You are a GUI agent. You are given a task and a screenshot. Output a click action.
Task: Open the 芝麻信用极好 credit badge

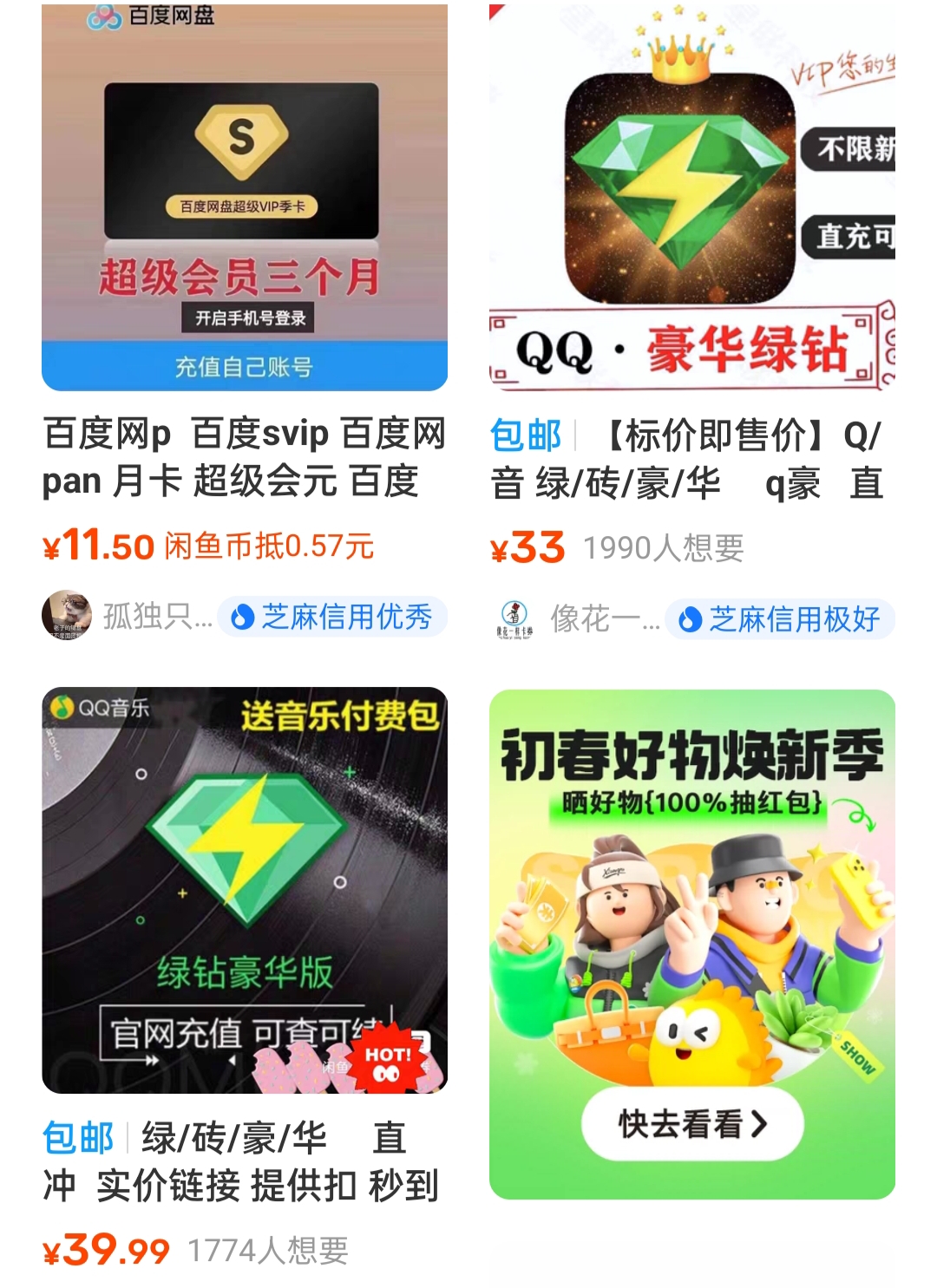779,619
